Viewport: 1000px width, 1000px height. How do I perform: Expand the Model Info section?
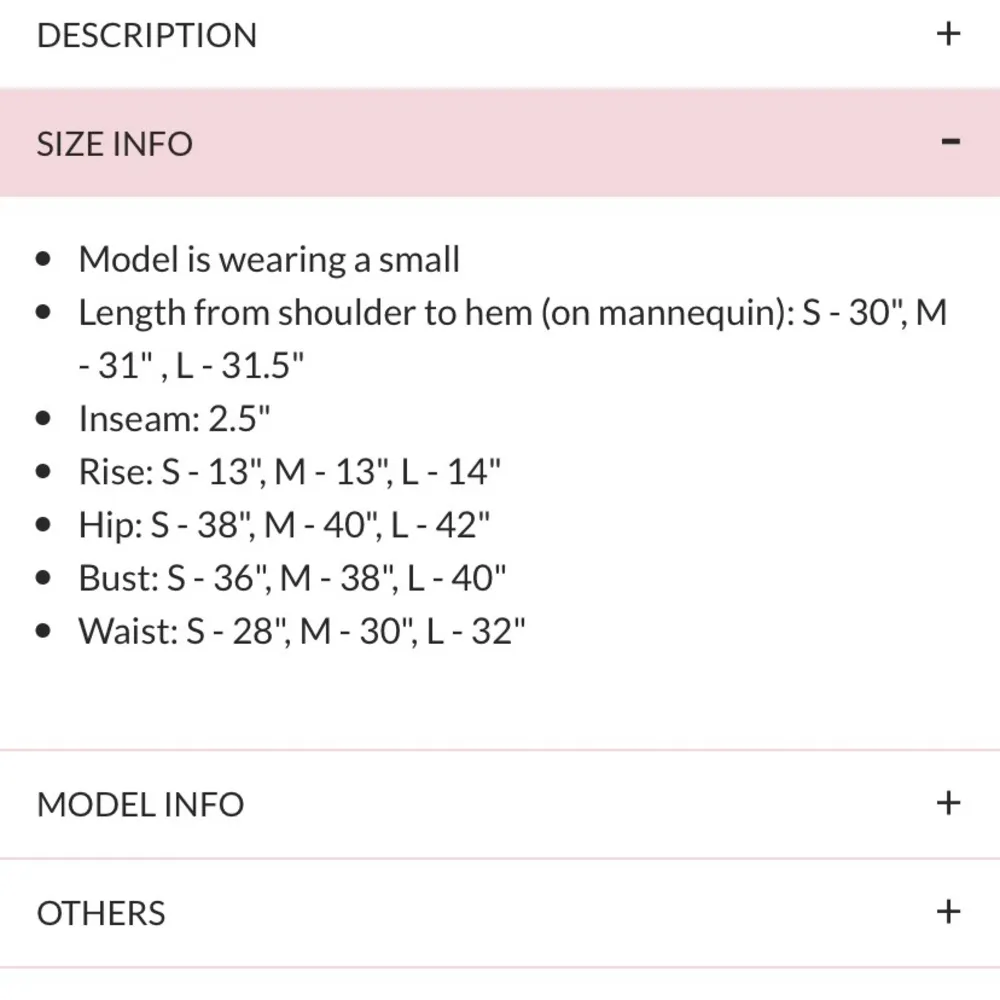coord(947,803)
